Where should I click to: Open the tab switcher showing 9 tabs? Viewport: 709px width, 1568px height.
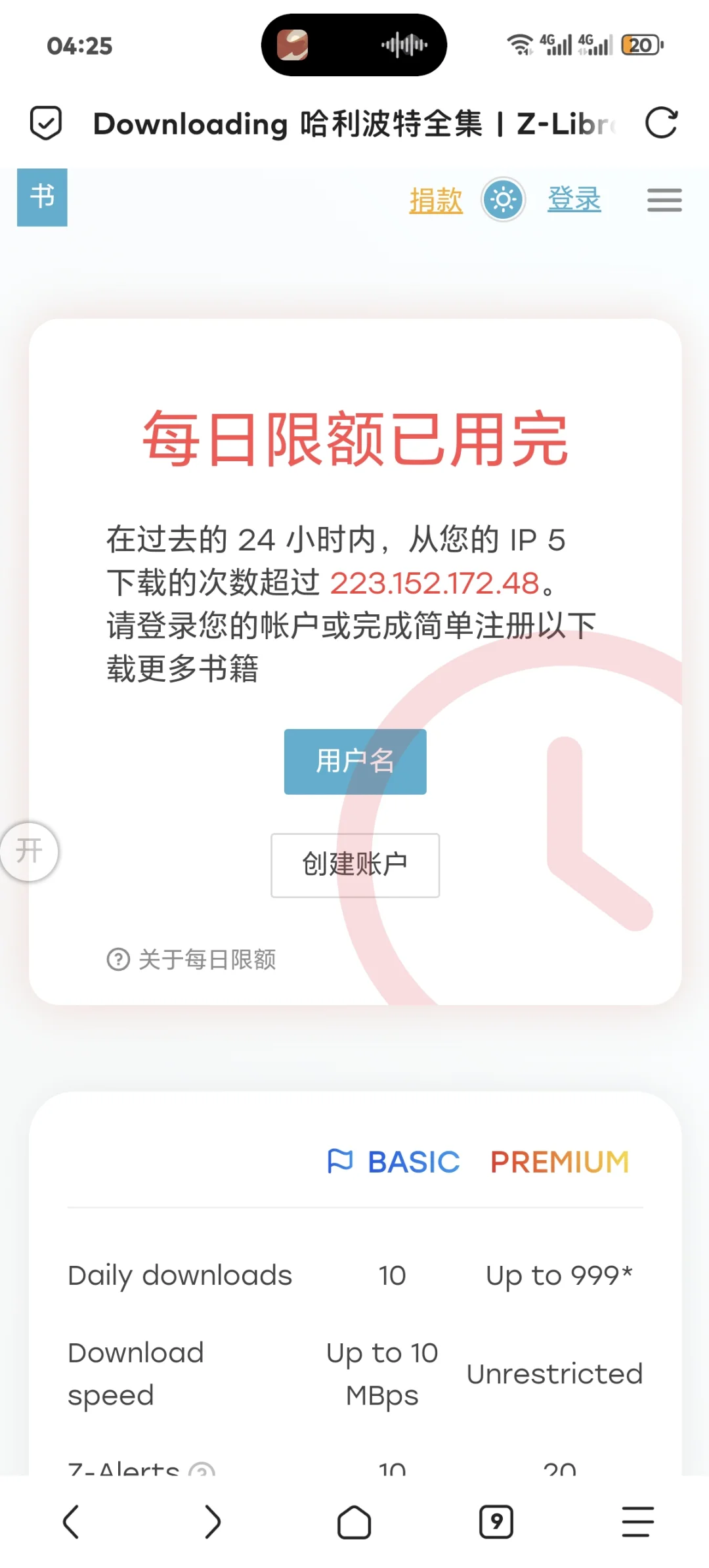[x=496, y=1522]
